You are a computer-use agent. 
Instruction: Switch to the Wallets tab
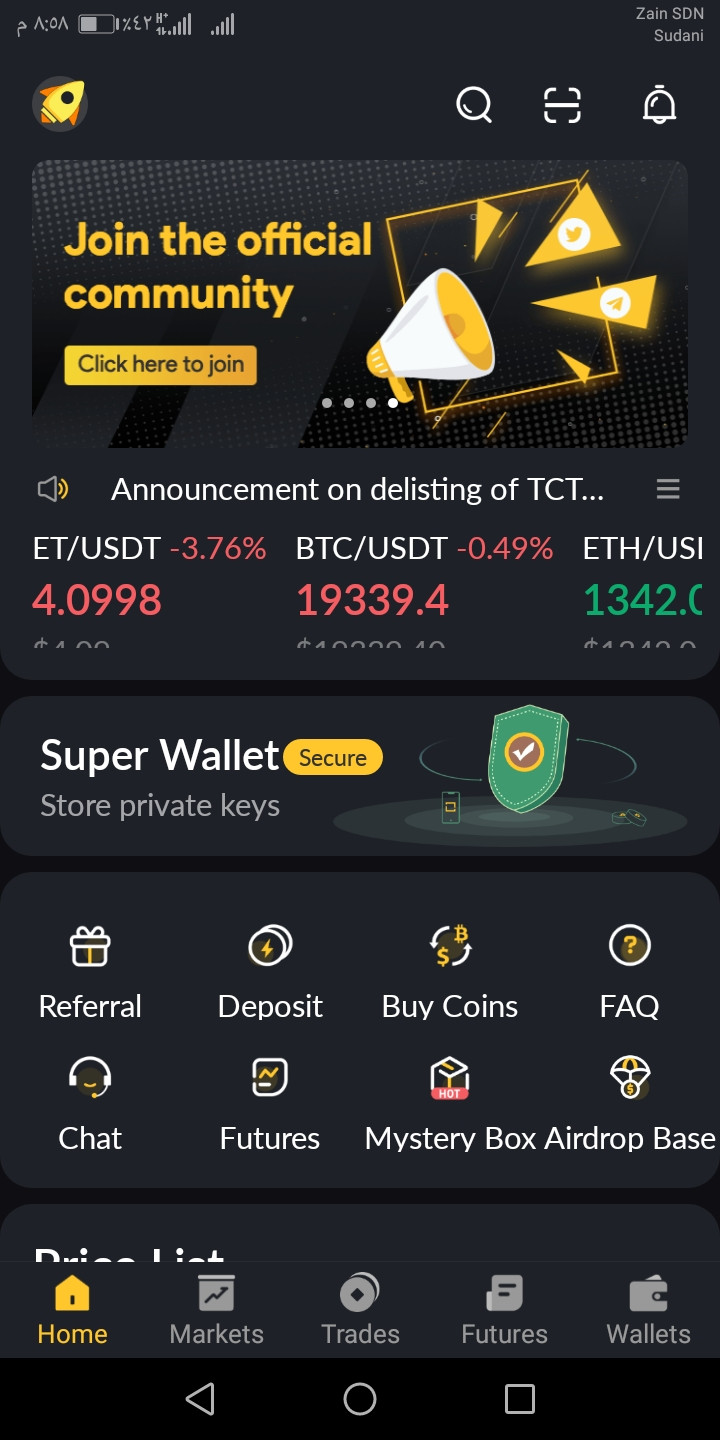[x=648, y=1310]
